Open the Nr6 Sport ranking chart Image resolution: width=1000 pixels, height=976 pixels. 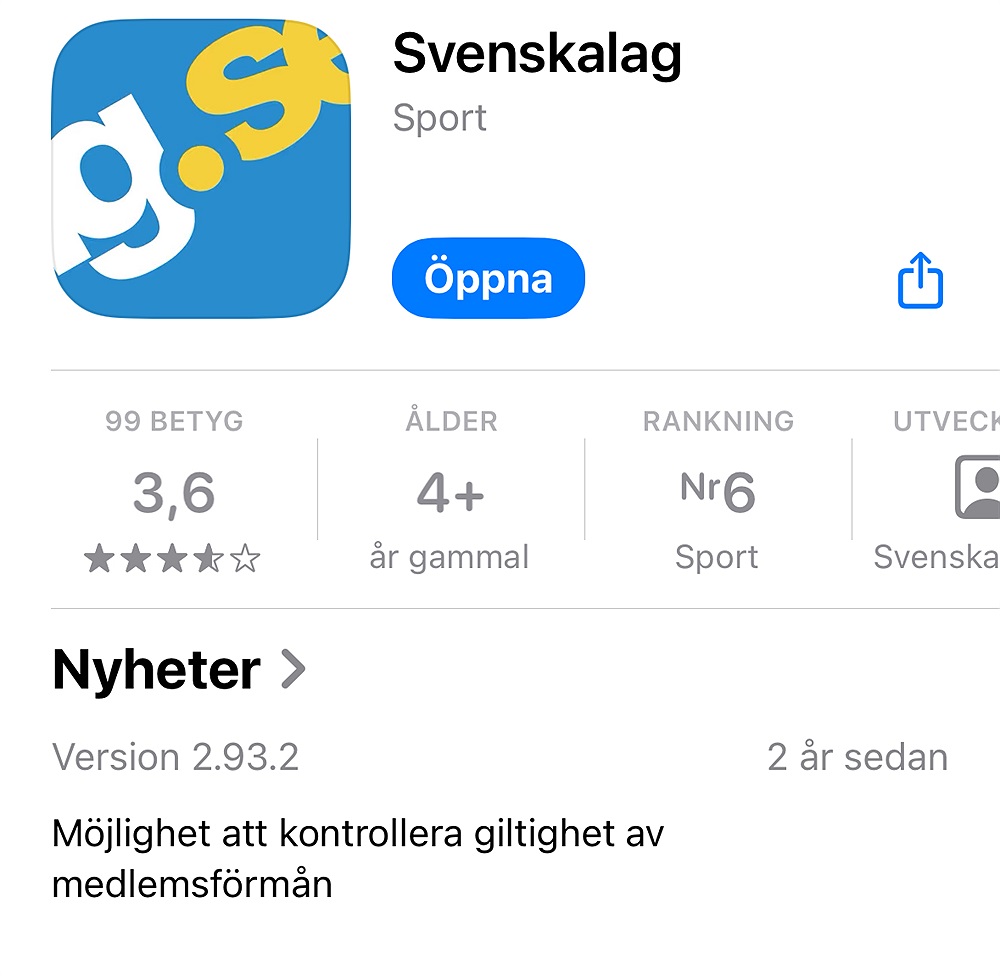tap(717, 491)
